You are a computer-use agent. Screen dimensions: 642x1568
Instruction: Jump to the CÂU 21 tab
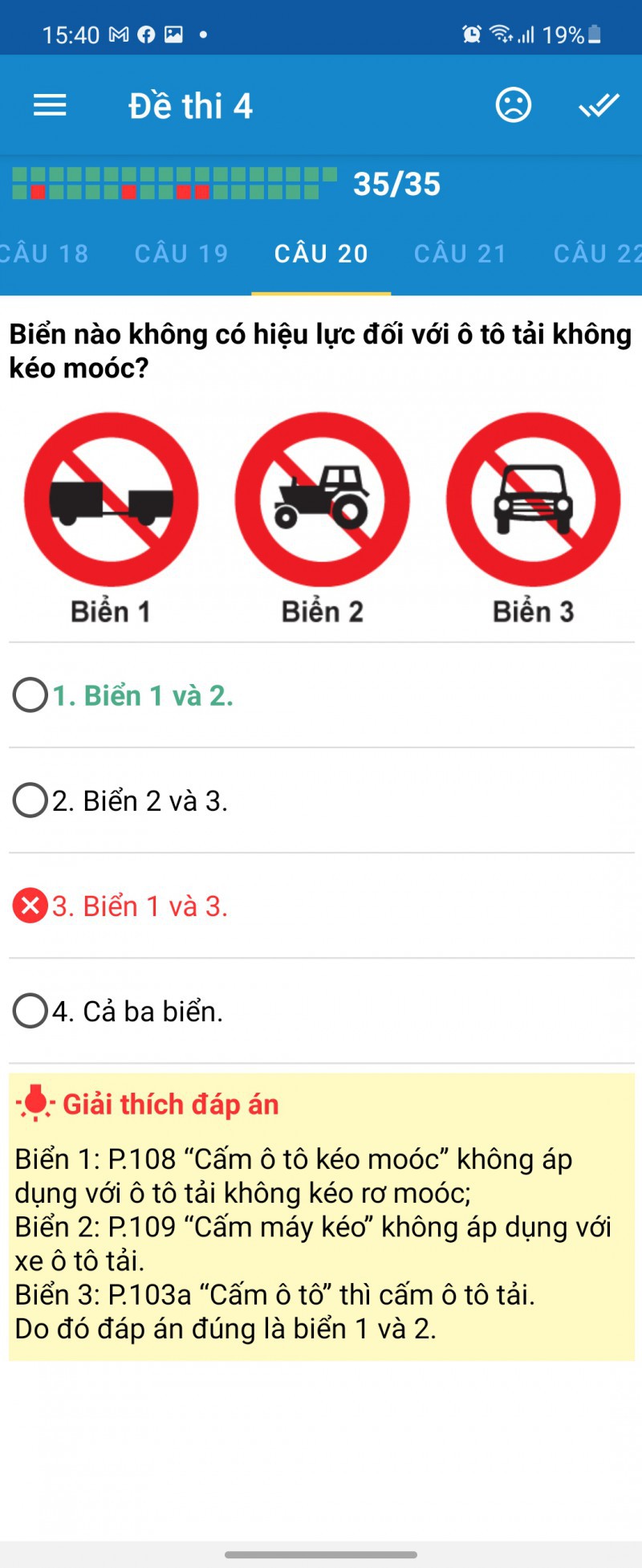[461, 254]
